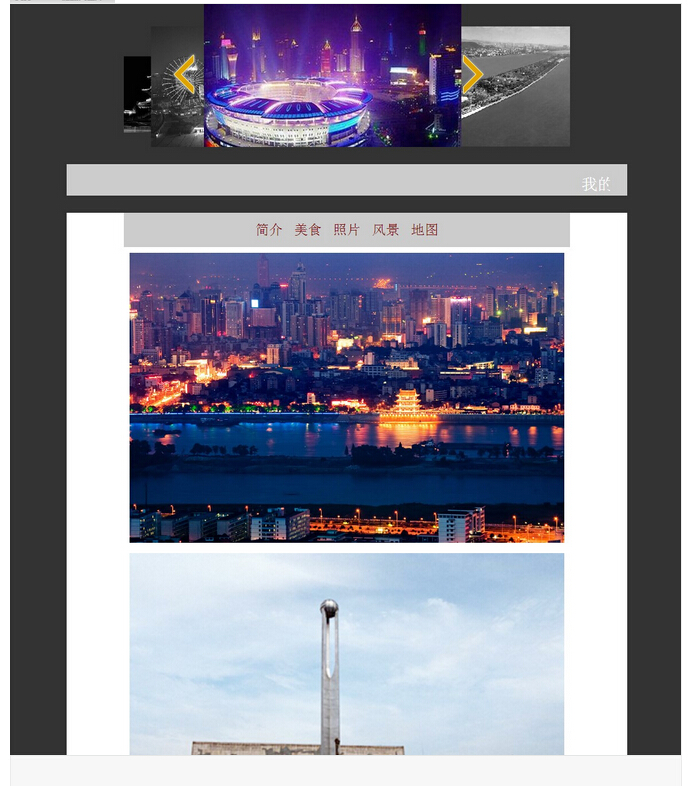The width and height of the screenshot is (699, 786).
Task: Open the 地图 tab
Action: point(425,230)
